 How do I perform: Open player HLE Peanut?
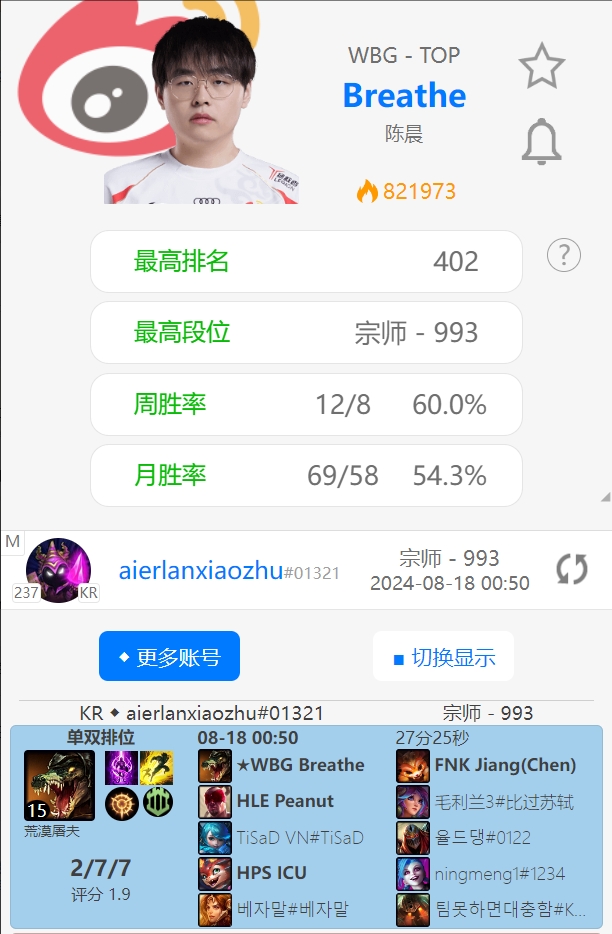pyautogui.click(x=284, y=801)
